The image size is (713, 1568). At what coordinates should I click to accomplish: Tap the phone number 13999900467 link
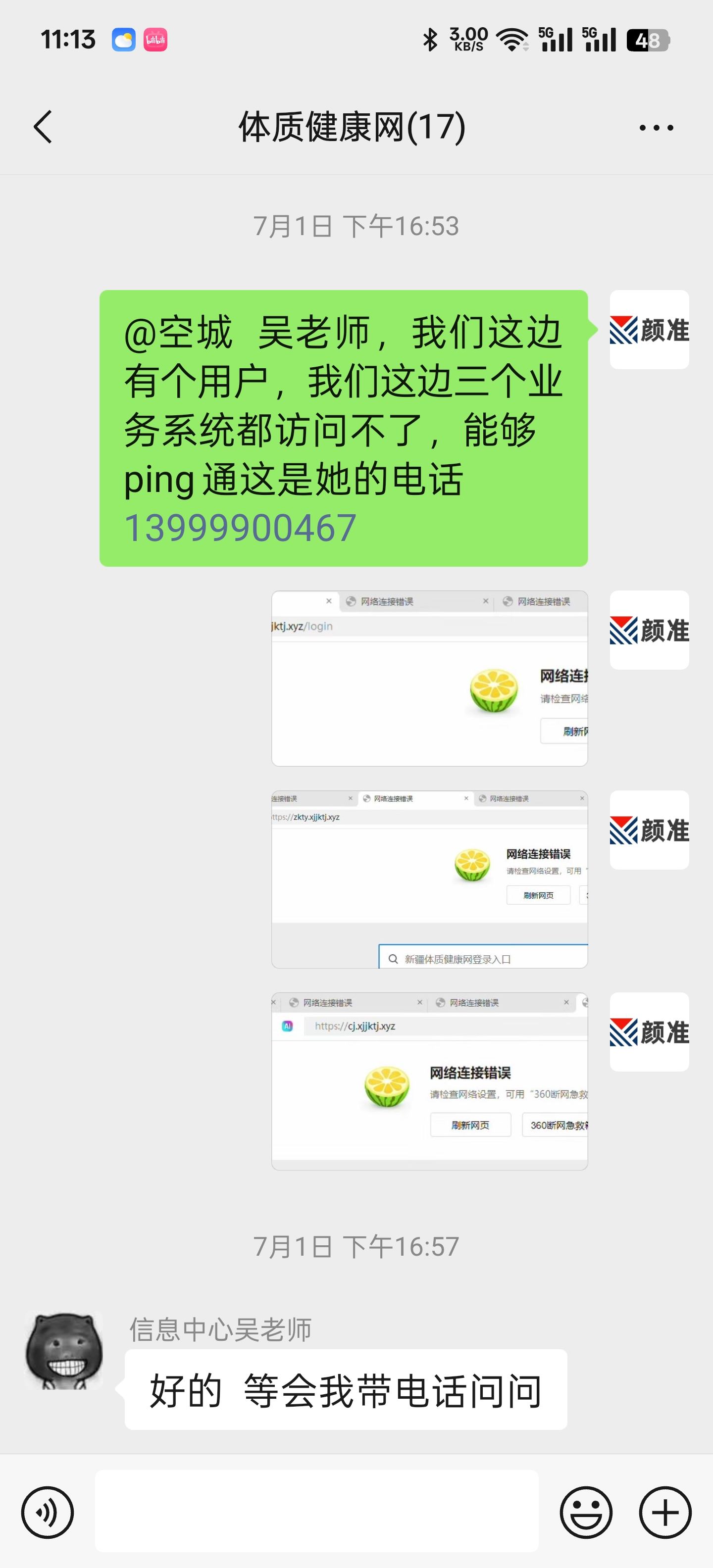point(240,527)
